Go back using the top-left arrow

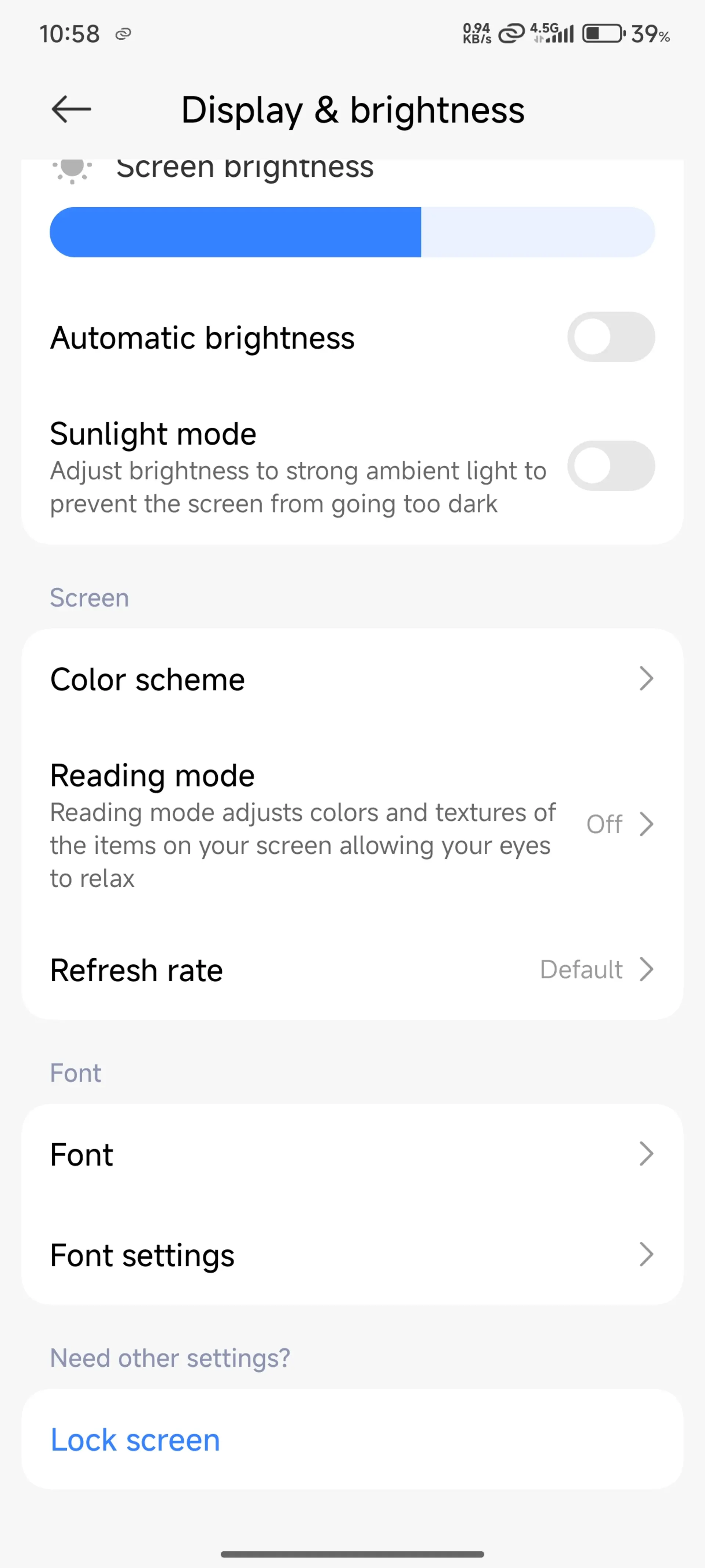[71, 109]
